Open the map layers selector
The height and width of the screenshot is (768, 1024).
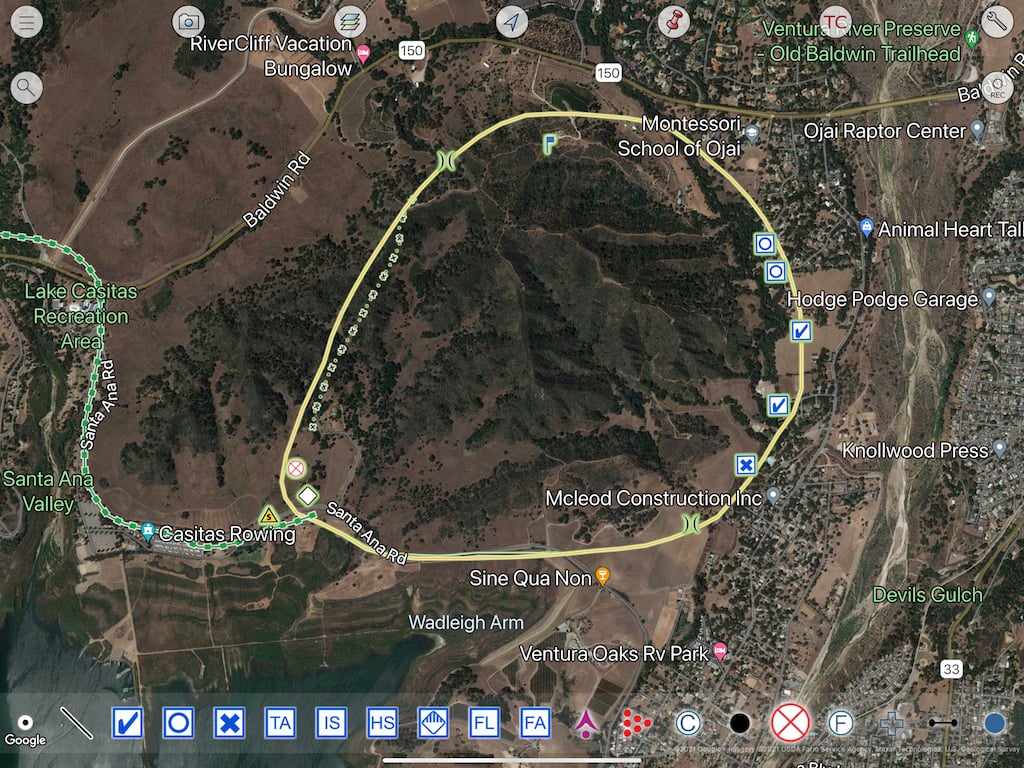pyautogui.click(x=350, y=21)
